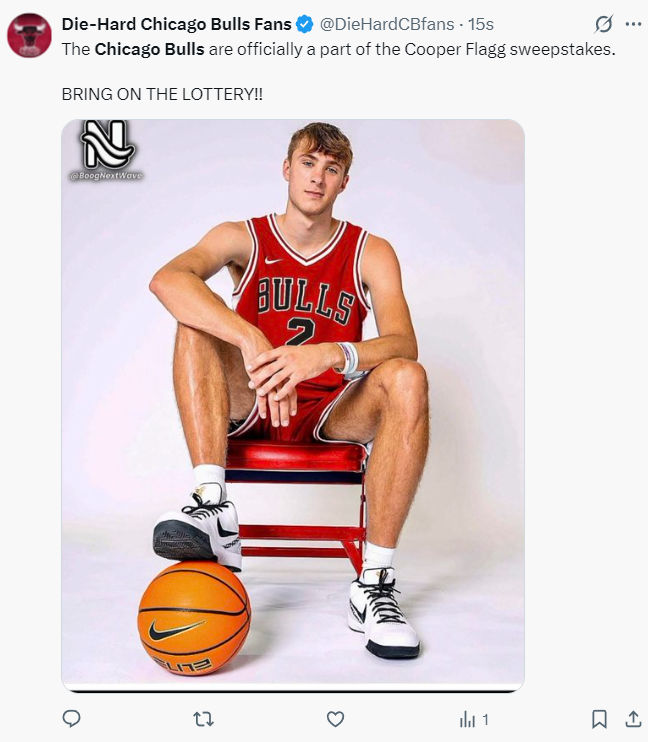The width and height of the screenshot is (648, 742).
Task: Reply to this post
Action: tap(71, 718)
